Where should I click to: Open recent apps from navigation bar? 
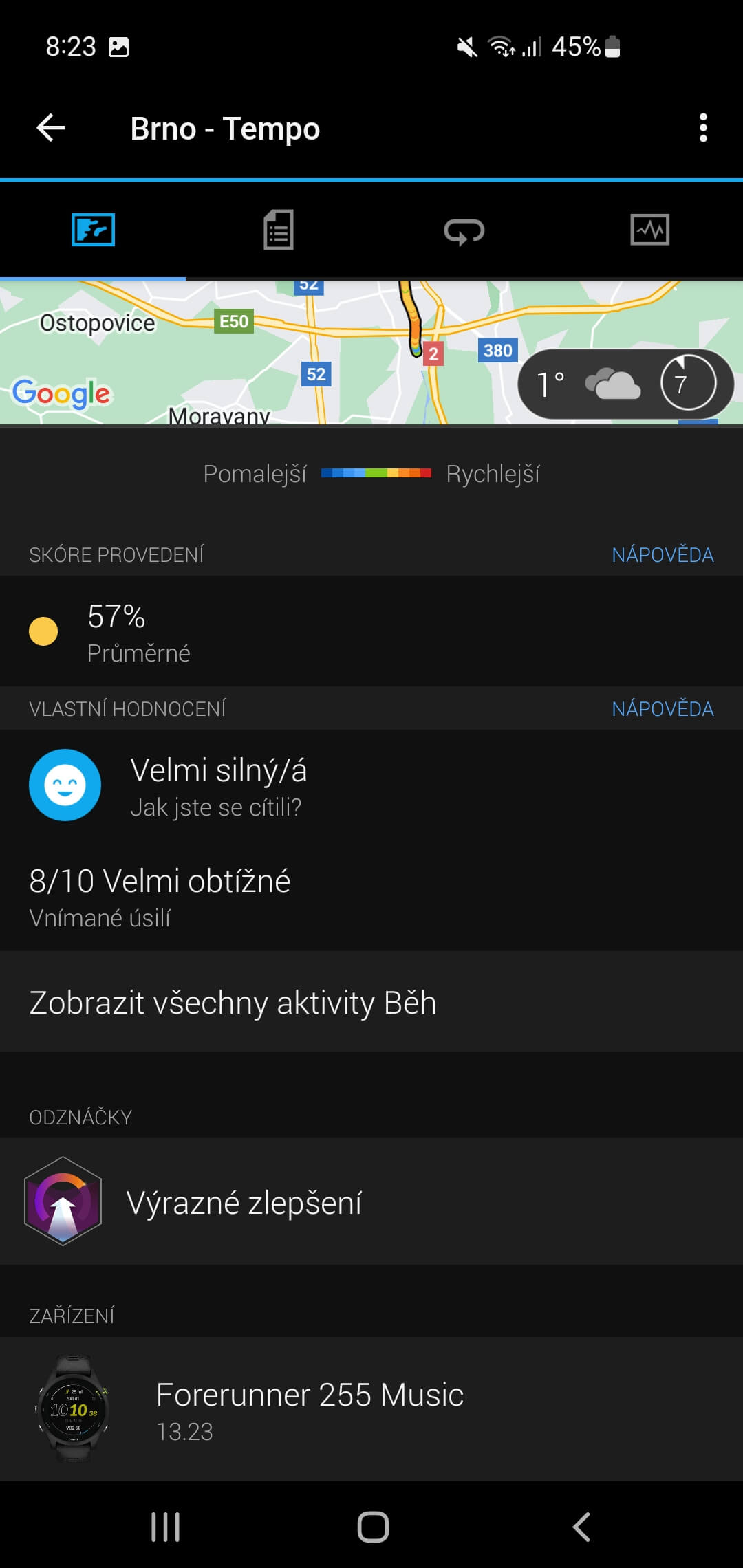[x=165, y=1527]
